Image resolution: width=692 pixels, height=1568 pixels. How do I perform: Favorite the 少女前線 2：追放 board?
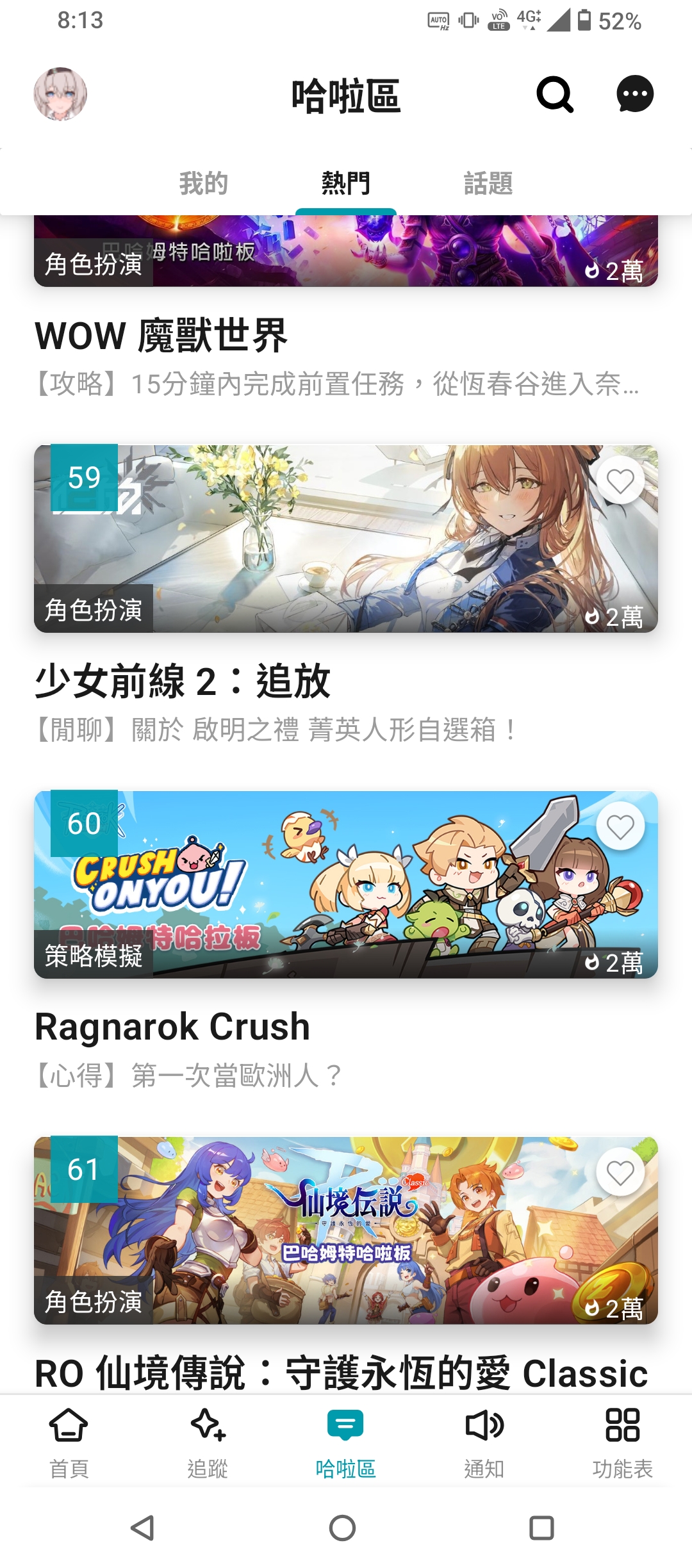[620, 481]
